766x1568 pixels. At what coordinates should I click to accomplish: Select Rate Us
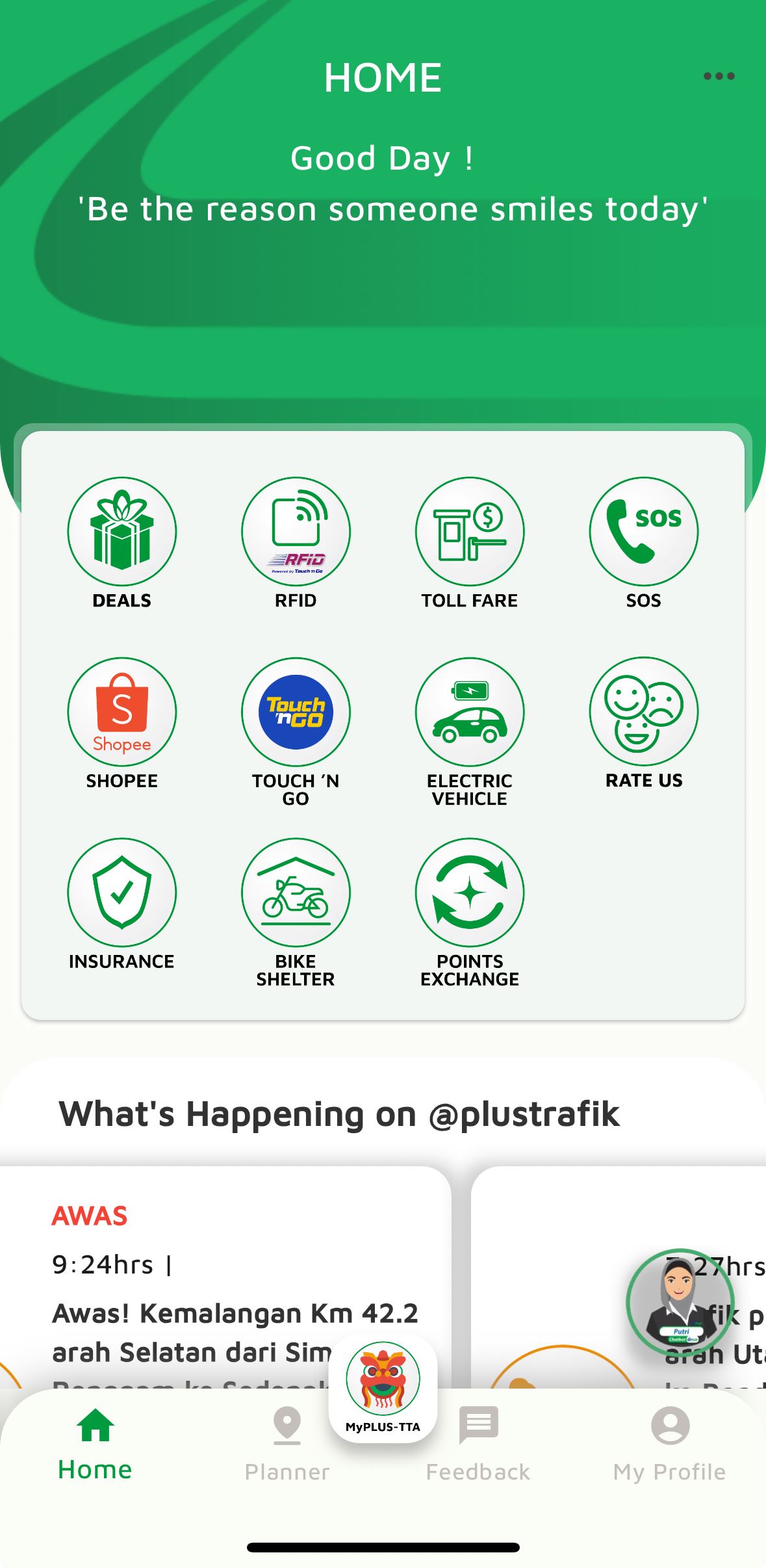(x=643, y=712)
